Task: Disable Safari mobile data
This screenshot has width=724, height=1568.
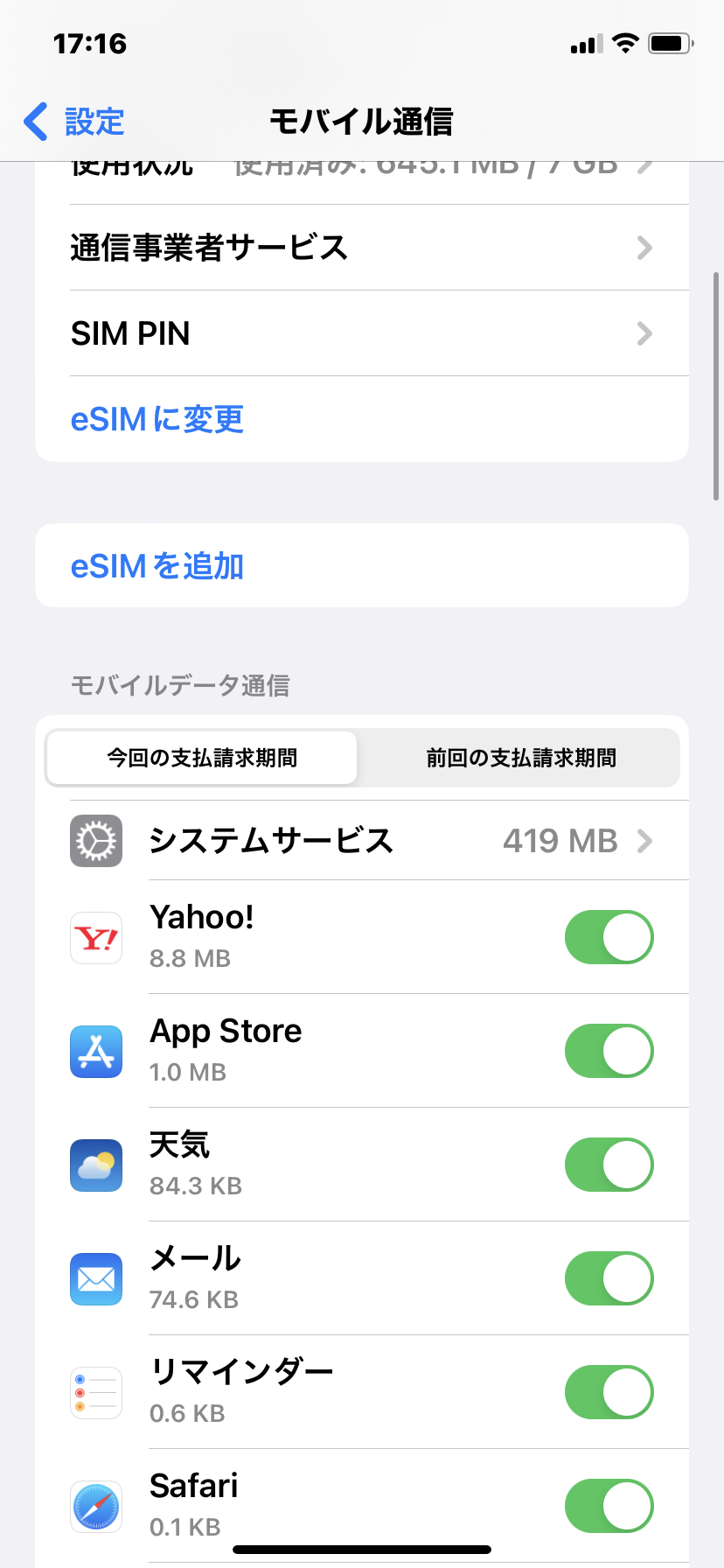Action: tap(609, 1506)
